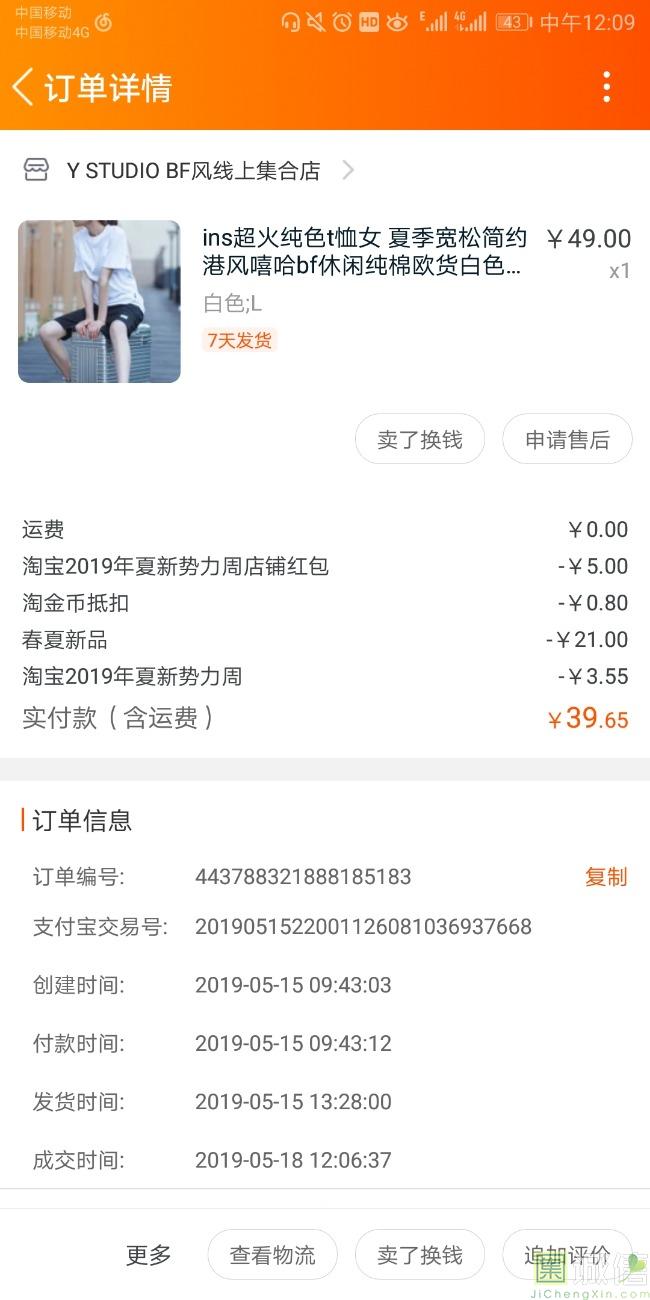Copy the order number (复制)
This screenshot has height=1300, width=650.
605,877
